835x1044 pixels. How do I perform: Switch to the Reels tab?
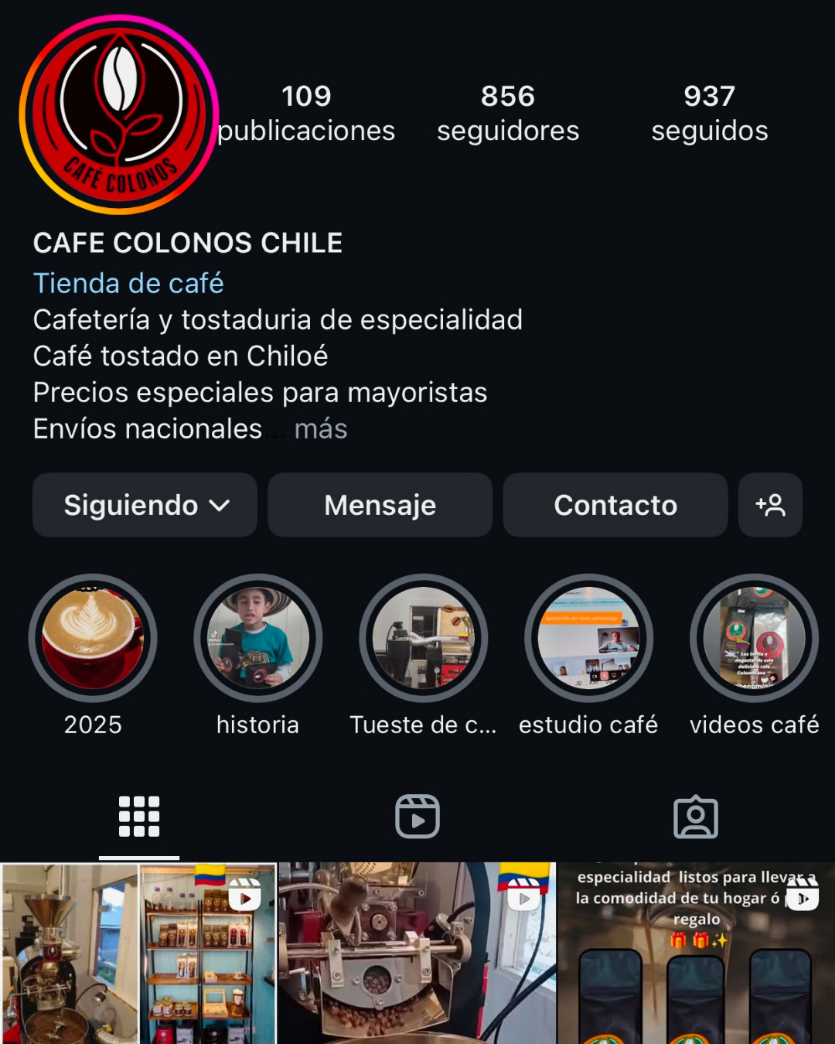[417, 817]
